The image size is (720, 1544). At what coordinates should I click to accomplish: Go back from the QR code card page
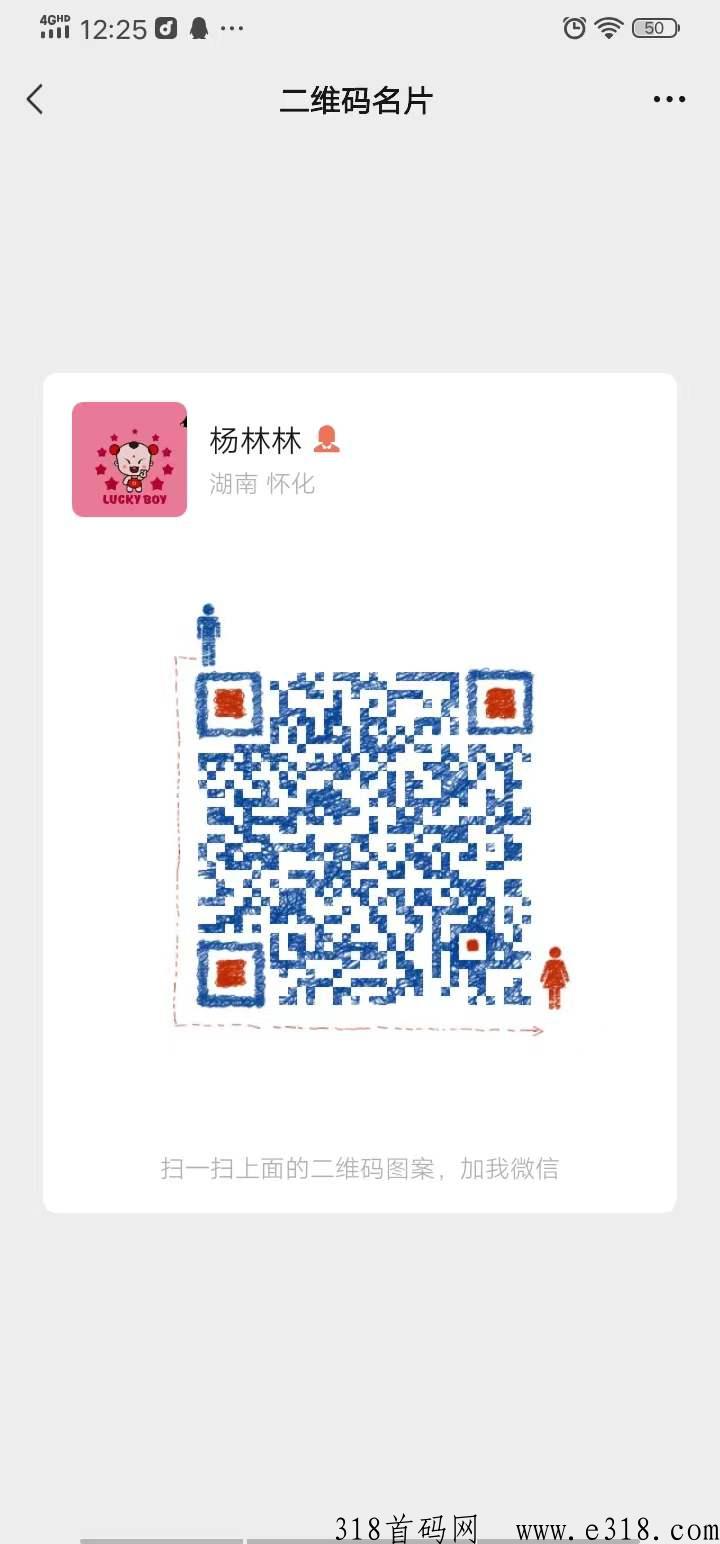35,100
